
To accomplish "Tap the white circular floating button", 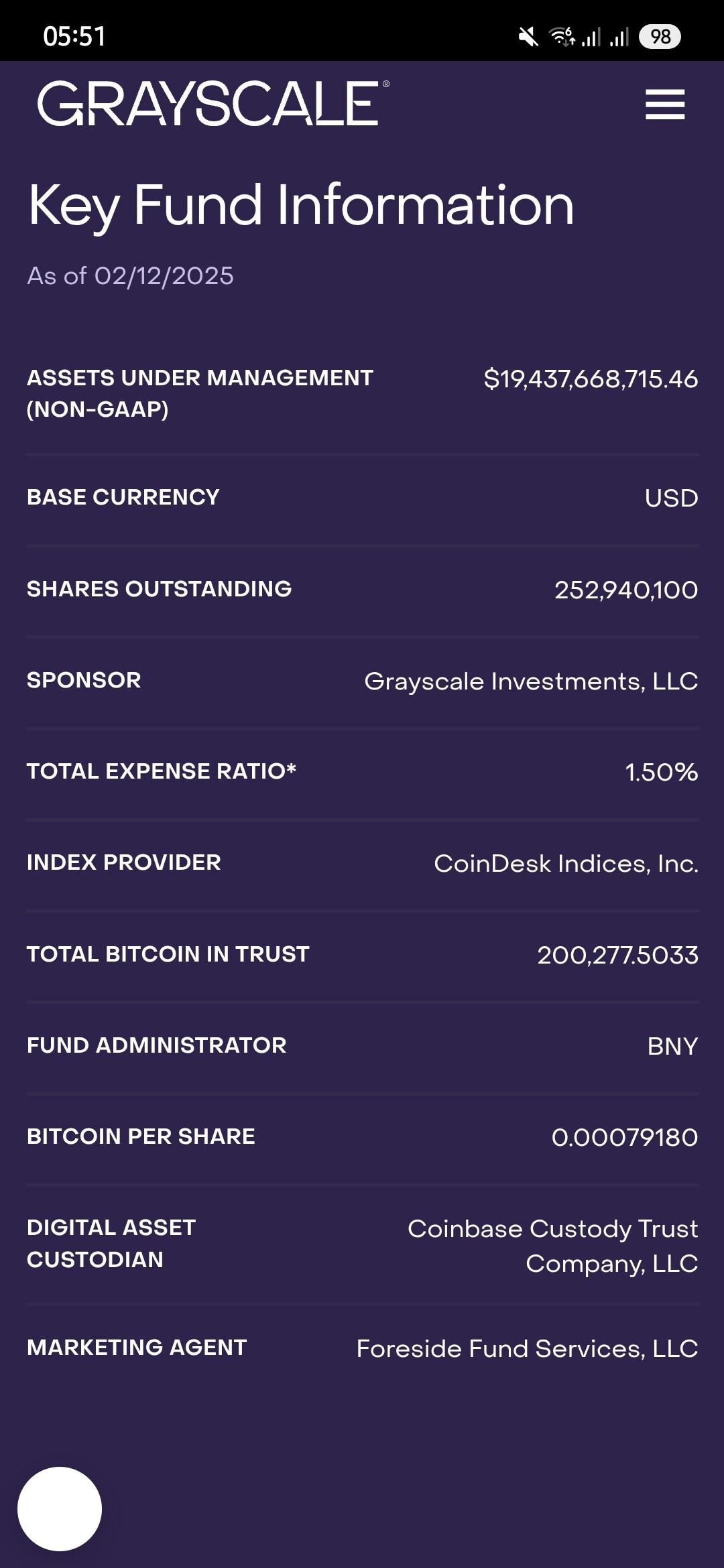I will point(60,1508).
